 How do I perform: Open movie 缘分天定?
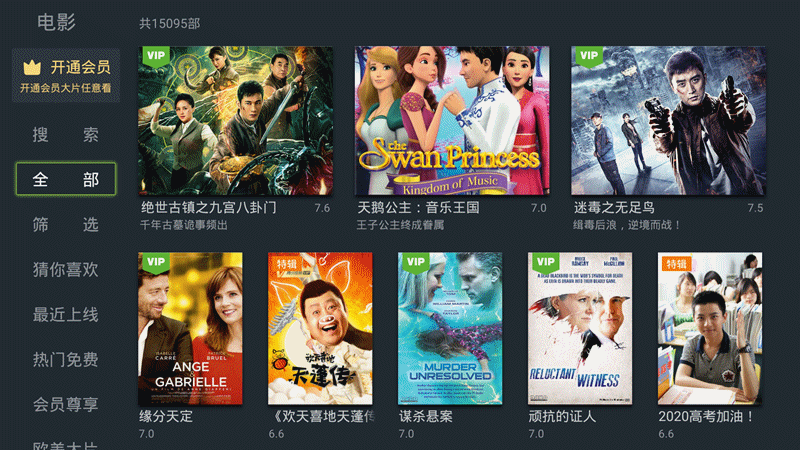pyautogui.click(x=190, y=326)
